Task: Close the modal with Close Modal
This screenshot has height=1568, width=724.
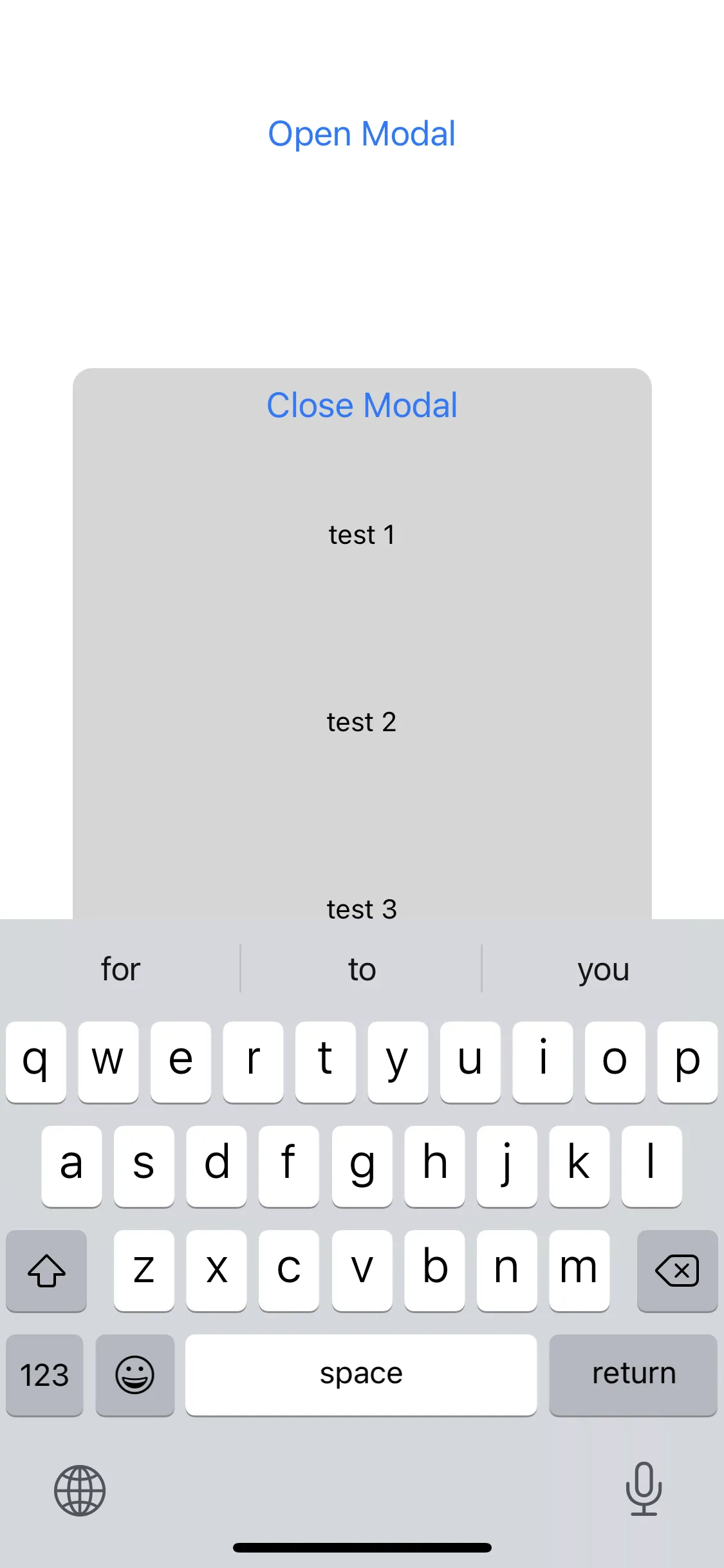Action: pyautogui.click(x=362, y=406)
